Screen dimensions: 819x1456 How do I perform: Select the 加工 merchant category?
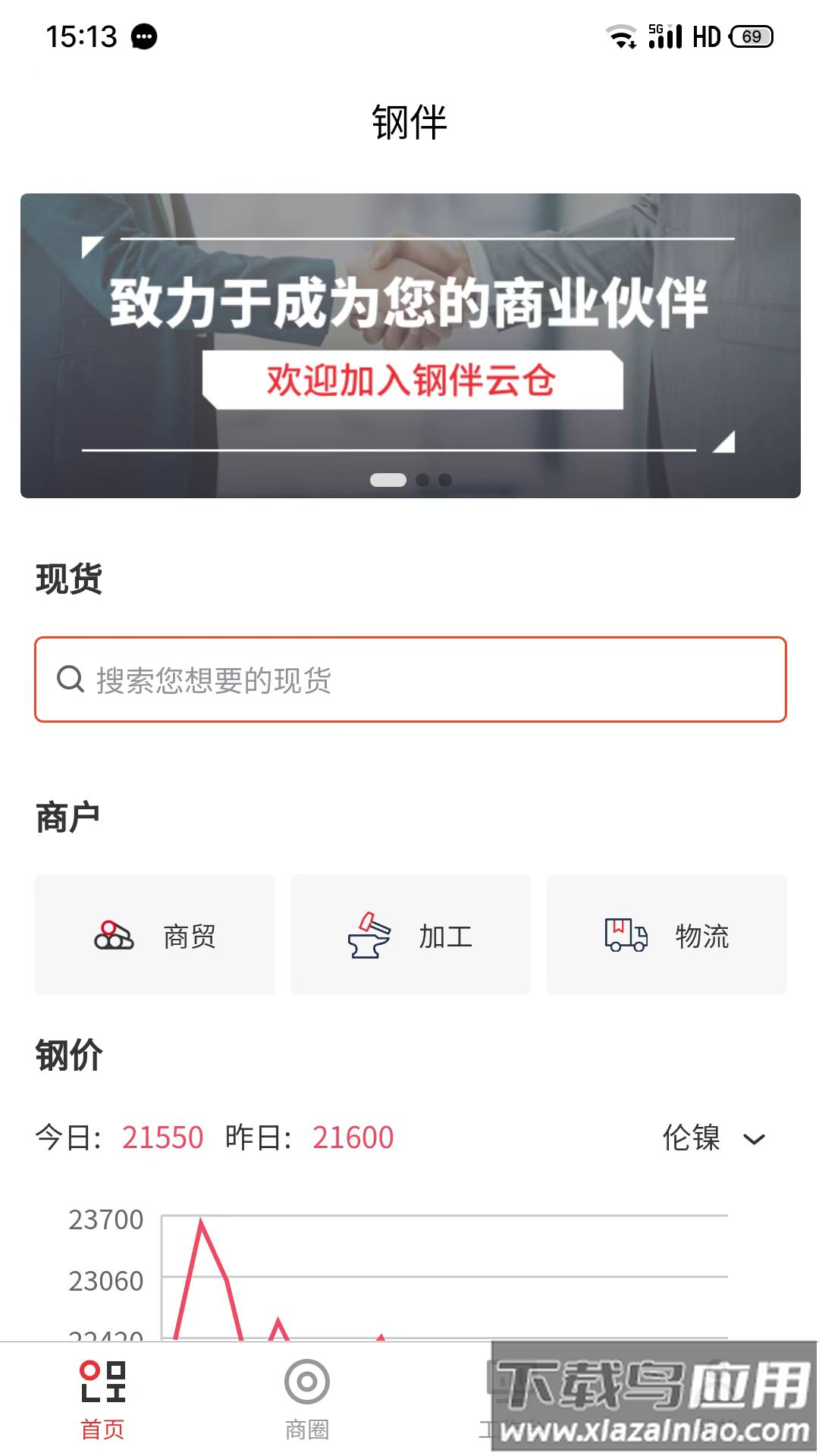(x=410, y=934)
